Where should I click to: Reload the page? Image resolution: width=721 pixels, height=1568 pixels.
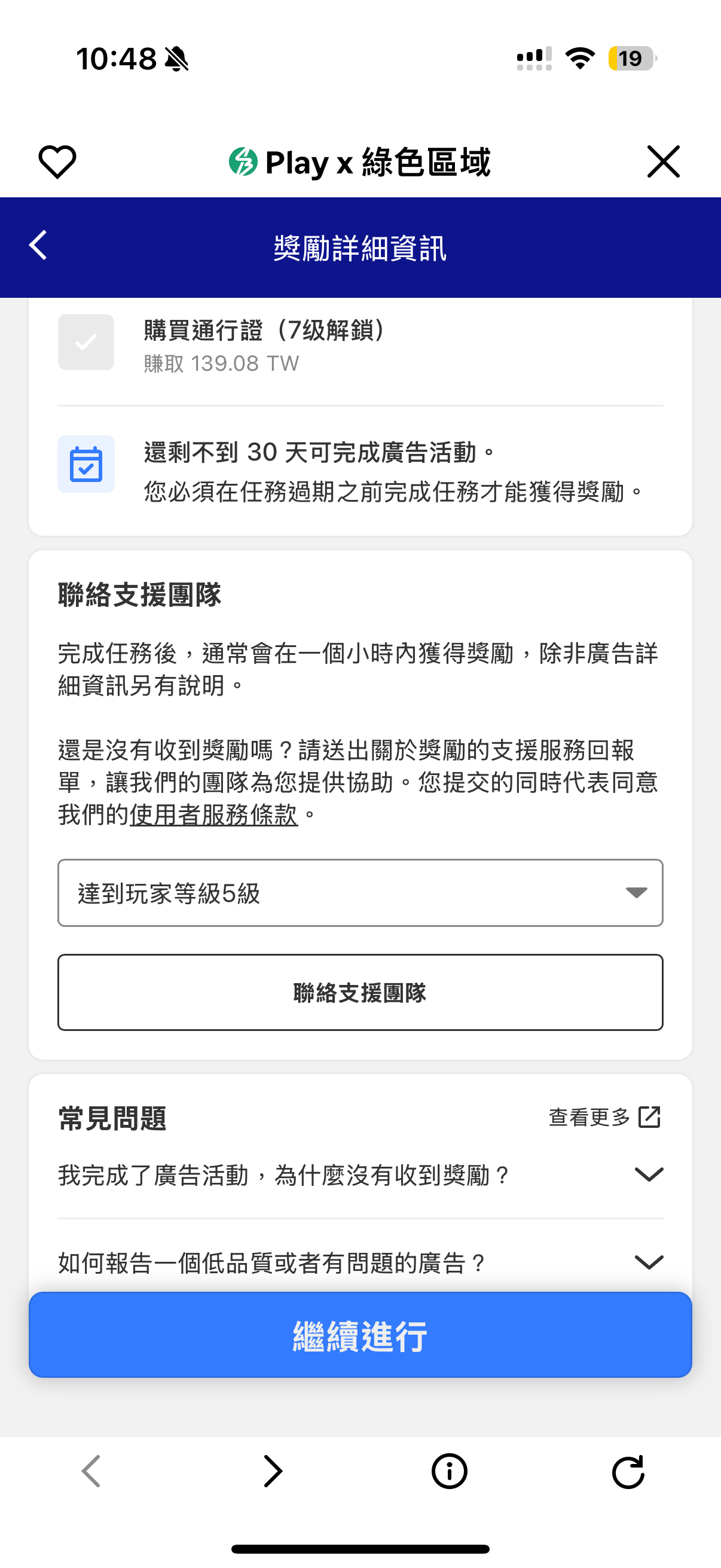point(627,1472)
